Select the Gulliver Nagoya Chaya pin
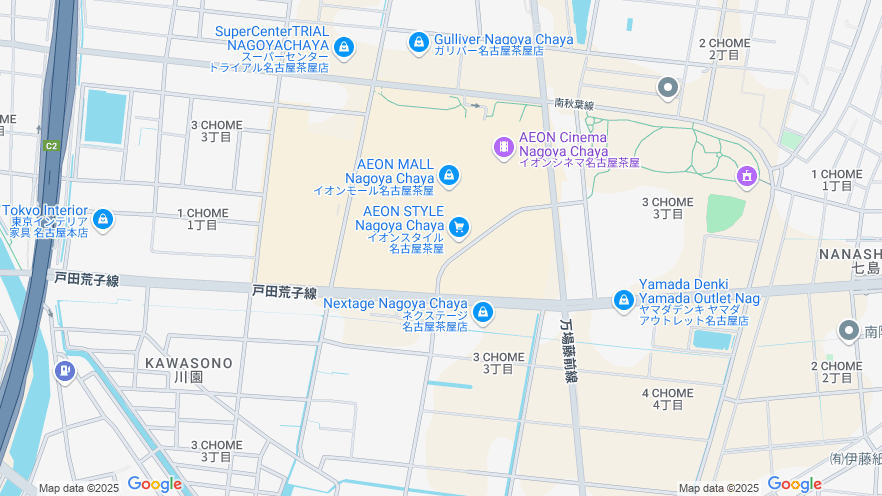This screenshot has width=882, height=496. coord(419,41)
